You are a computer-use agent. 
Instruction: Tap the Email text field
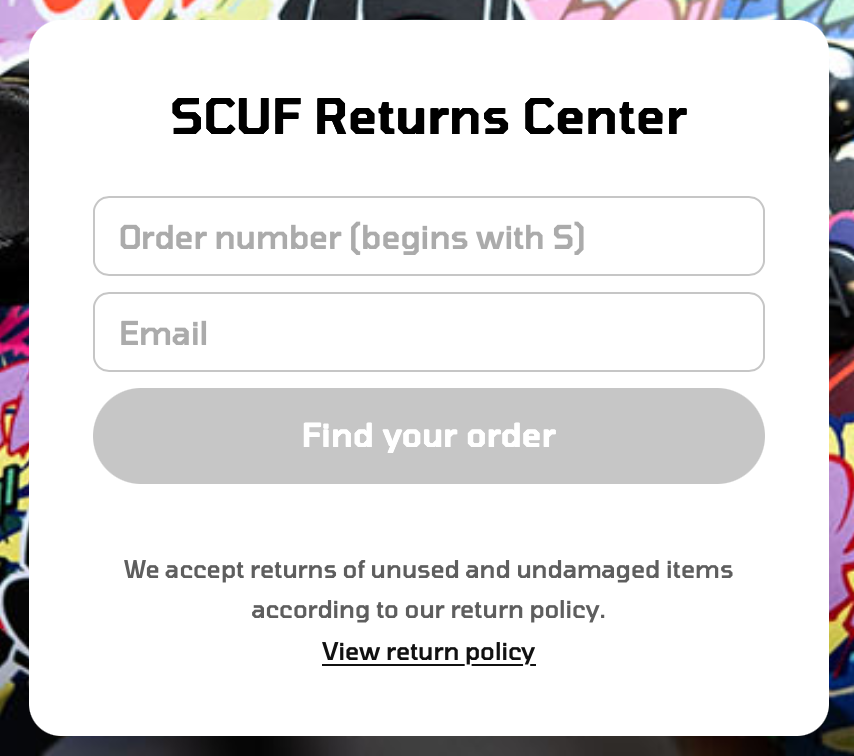click(x=428, y=332)
